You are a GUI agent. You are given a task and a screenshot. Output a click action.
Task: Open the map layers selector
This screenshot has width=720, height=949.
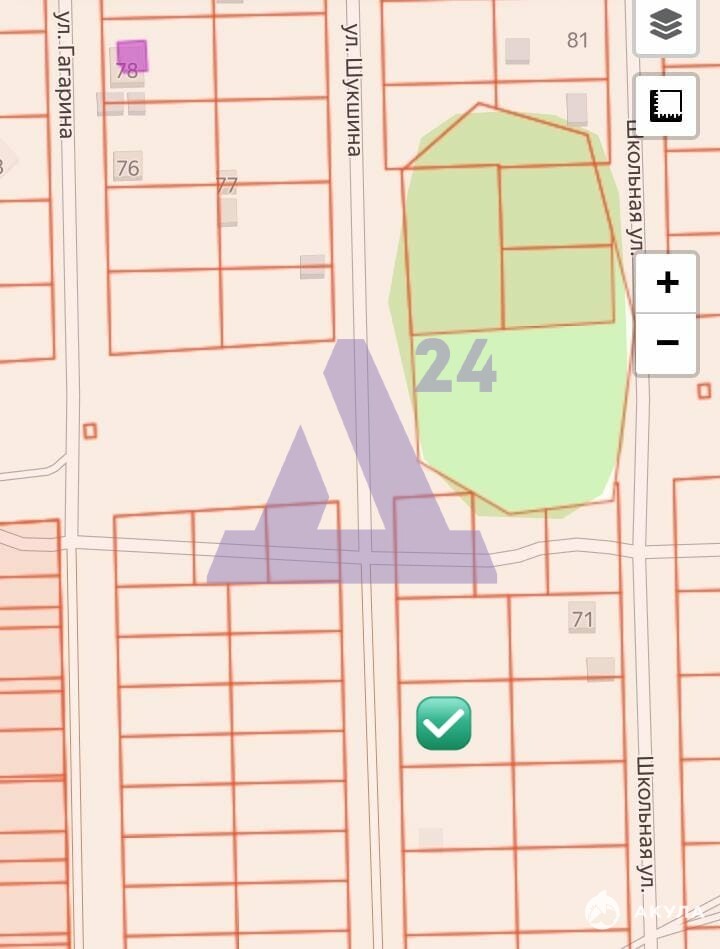[666, 24]
